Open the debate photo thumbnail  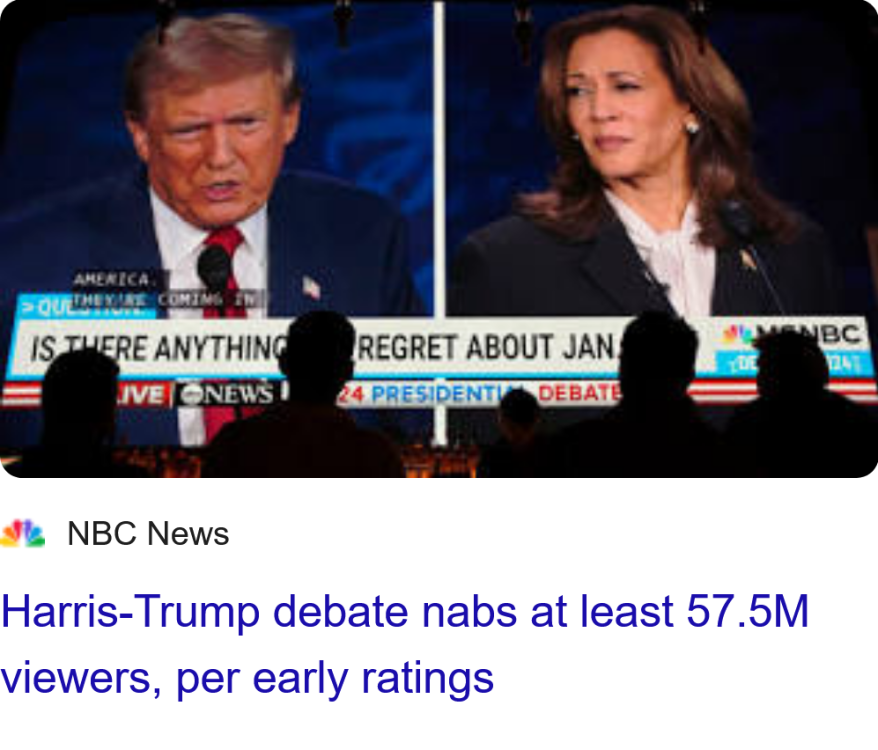pos(438,238)
